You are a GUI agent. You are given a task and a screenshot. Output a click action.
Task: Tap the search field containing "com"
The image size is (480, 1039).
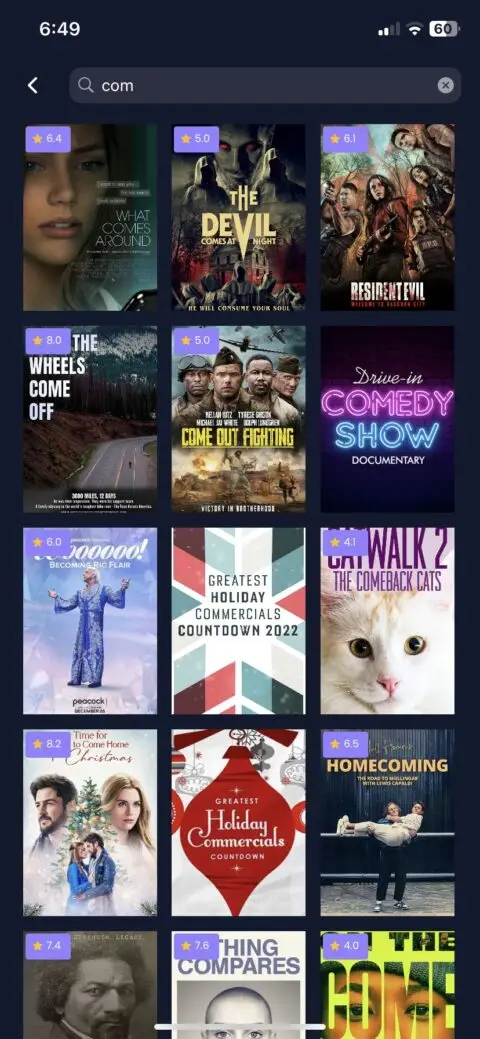(x=265, y=85)
